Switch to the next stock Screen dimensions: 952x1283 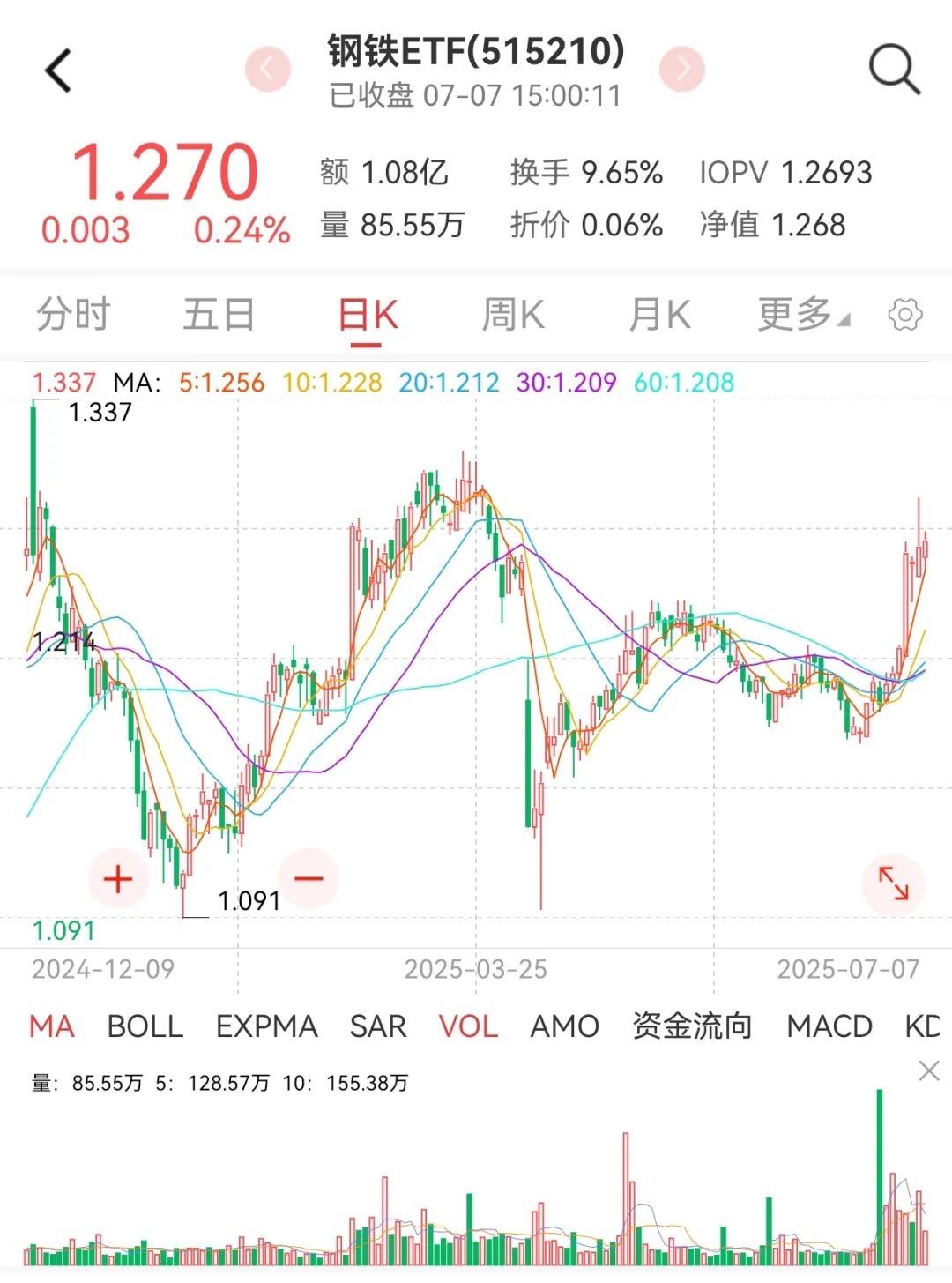click(x=682, y=68)
